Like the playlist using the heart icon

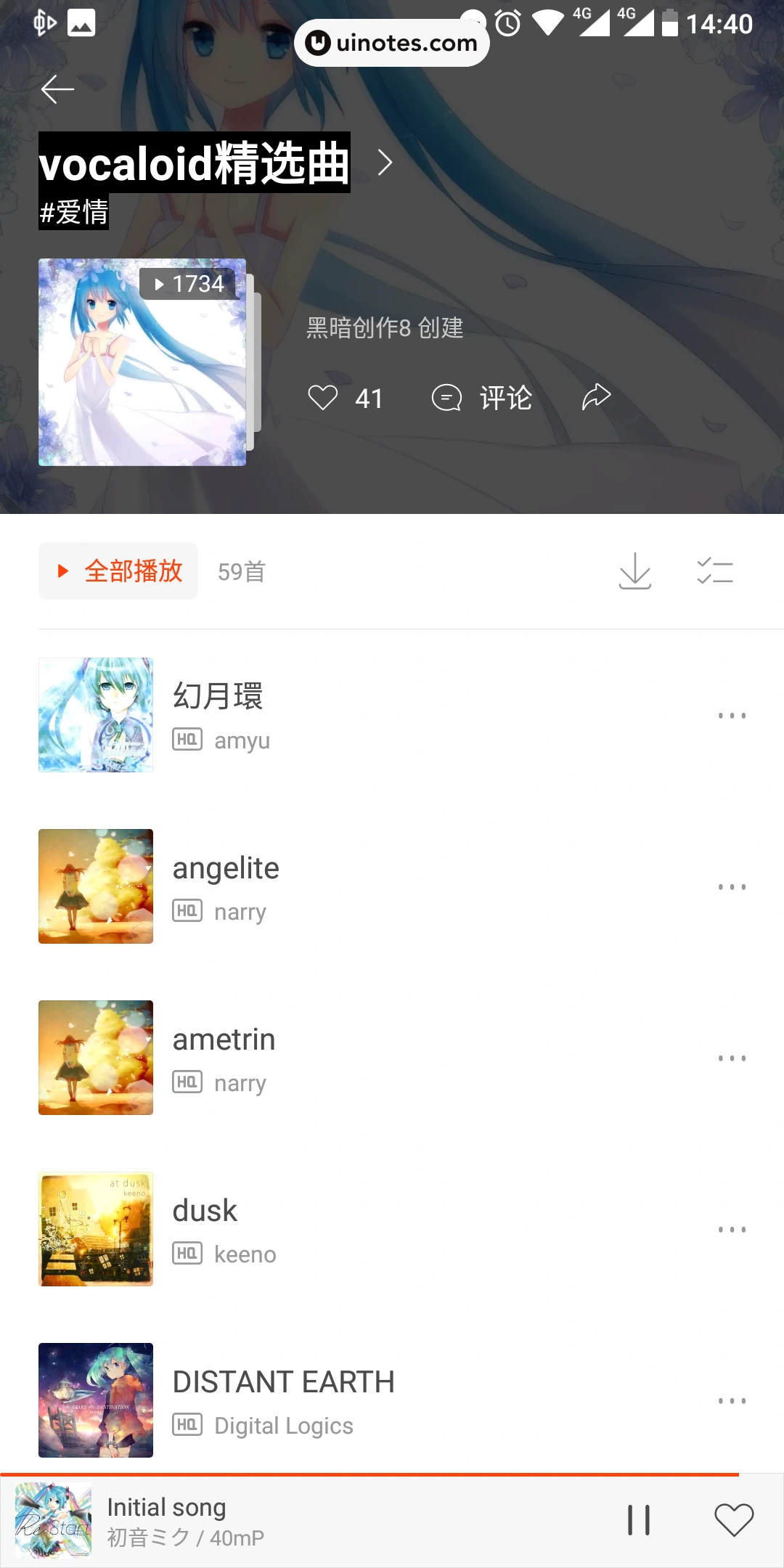tap(324, 397)
